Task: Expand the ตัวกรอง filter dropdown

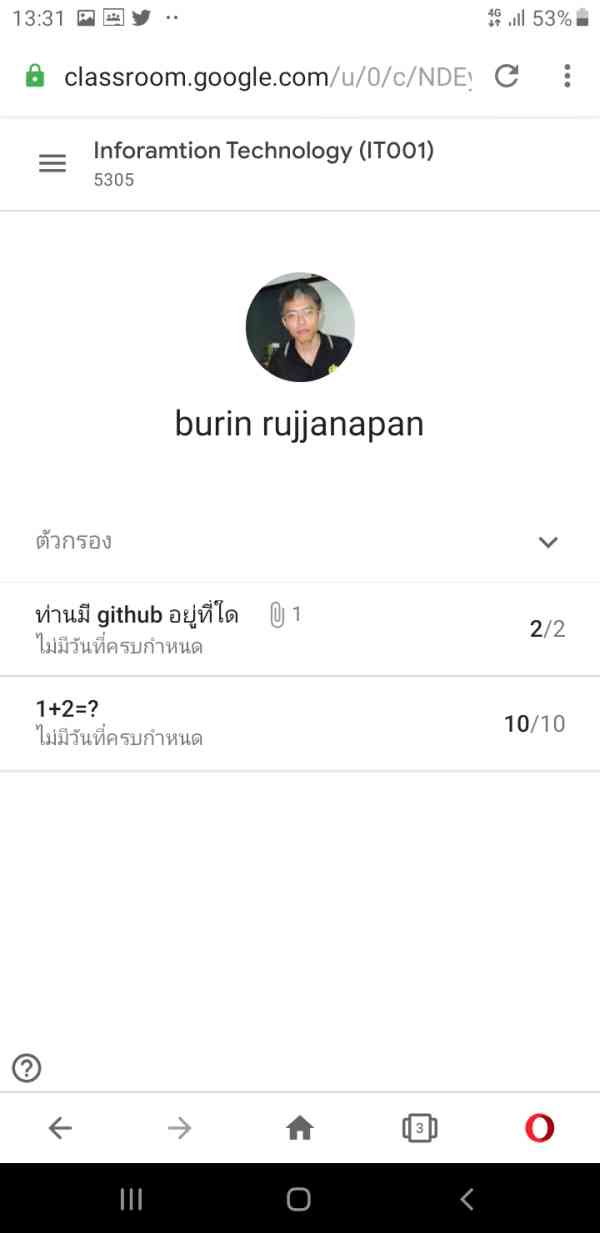Action: (547, 542)
